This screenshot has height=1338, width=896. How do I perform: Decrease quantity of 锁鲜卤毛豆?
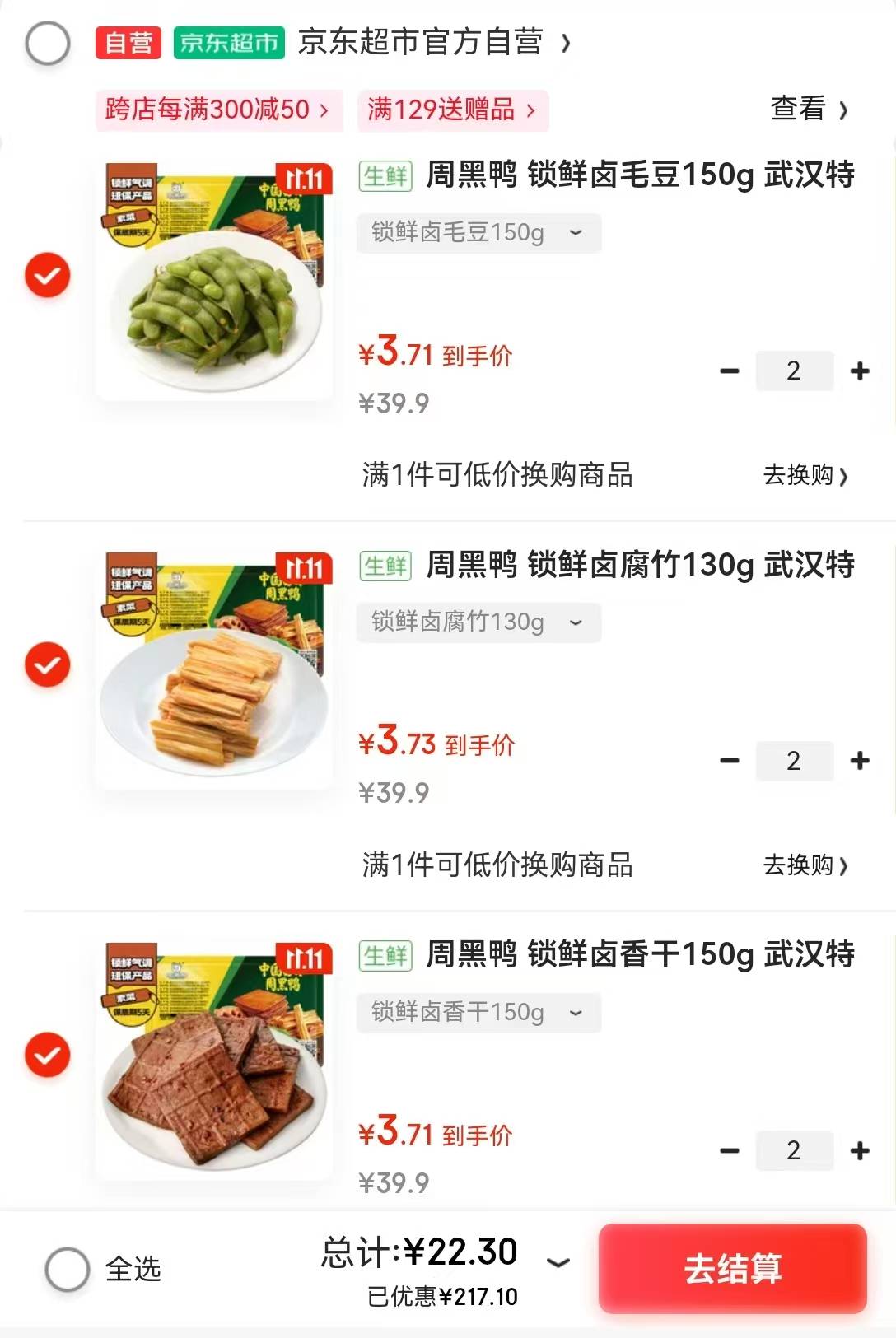tap(730, 371)
